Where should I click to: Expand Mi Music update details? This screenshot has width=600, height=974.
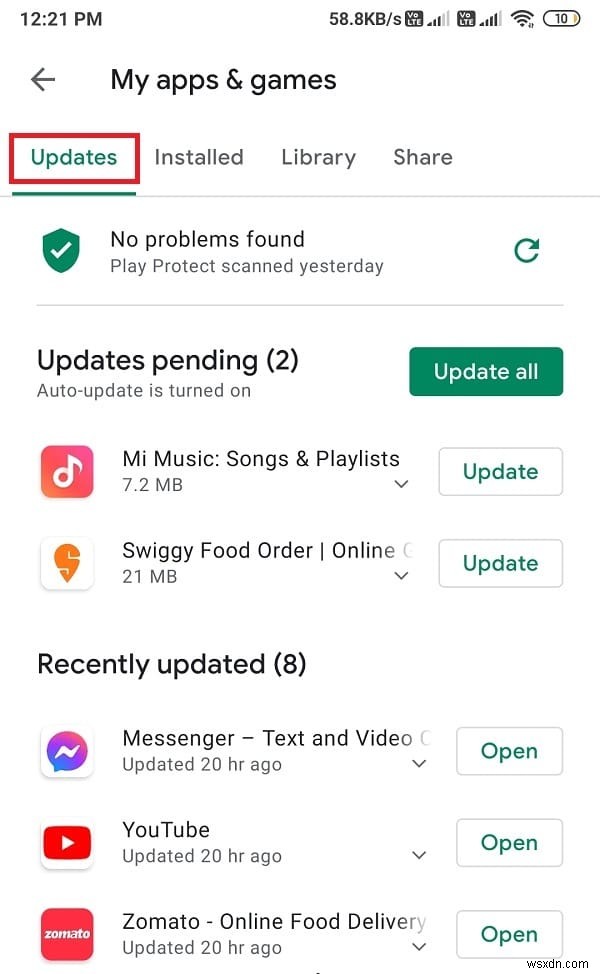tap(402, 485)
